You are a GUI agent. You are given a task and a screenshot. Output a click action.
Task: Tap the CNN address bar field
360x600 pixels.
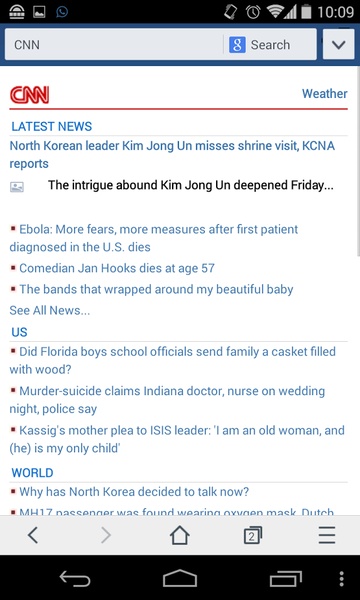115,45
